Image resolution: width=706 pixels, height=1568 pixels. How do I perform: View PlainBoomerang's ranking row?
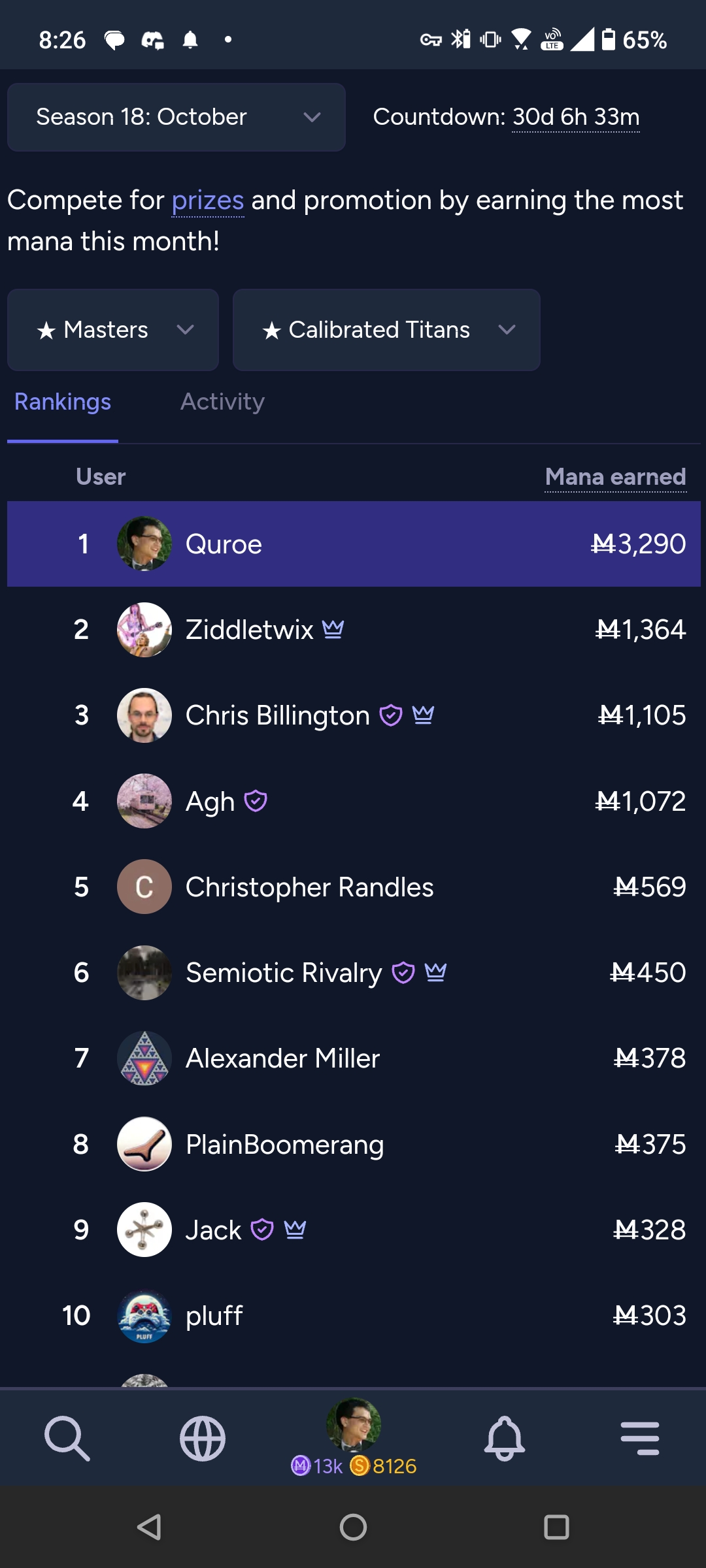tap(354, 1144)
